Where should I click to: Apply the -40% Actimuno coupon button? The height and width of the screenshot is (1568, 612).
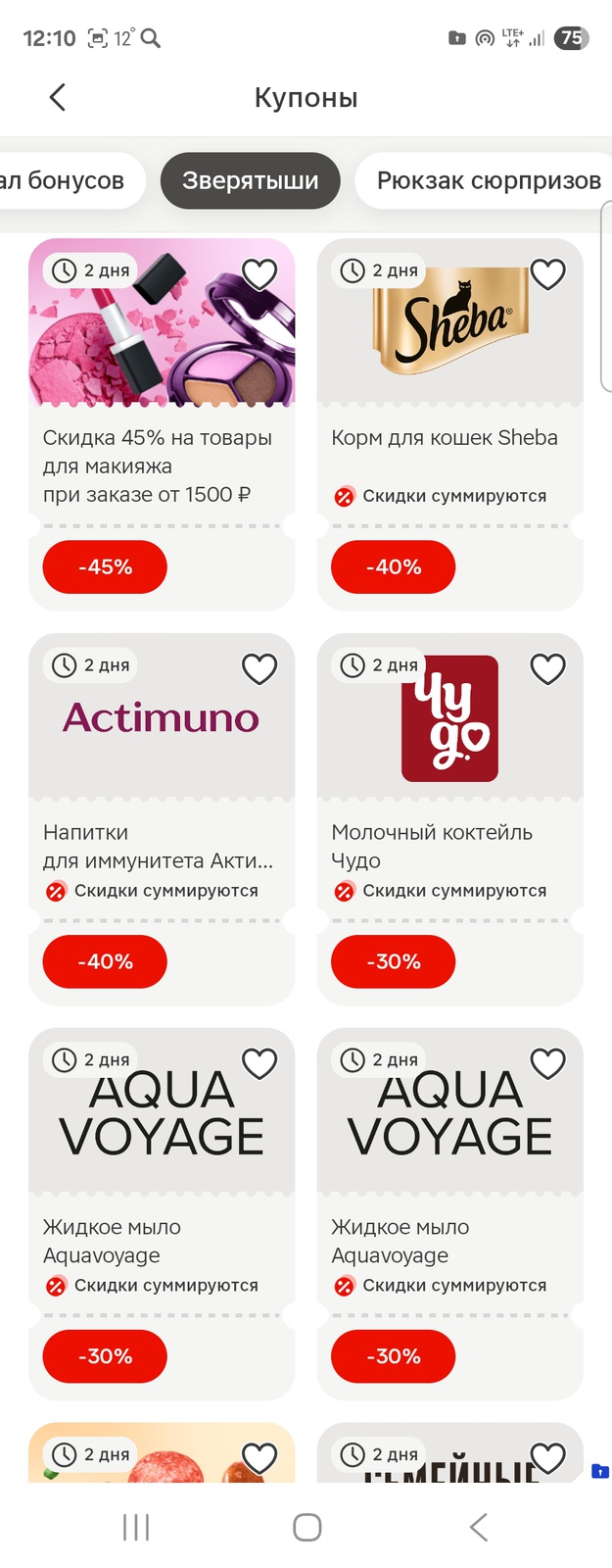[x=105, y=961]
